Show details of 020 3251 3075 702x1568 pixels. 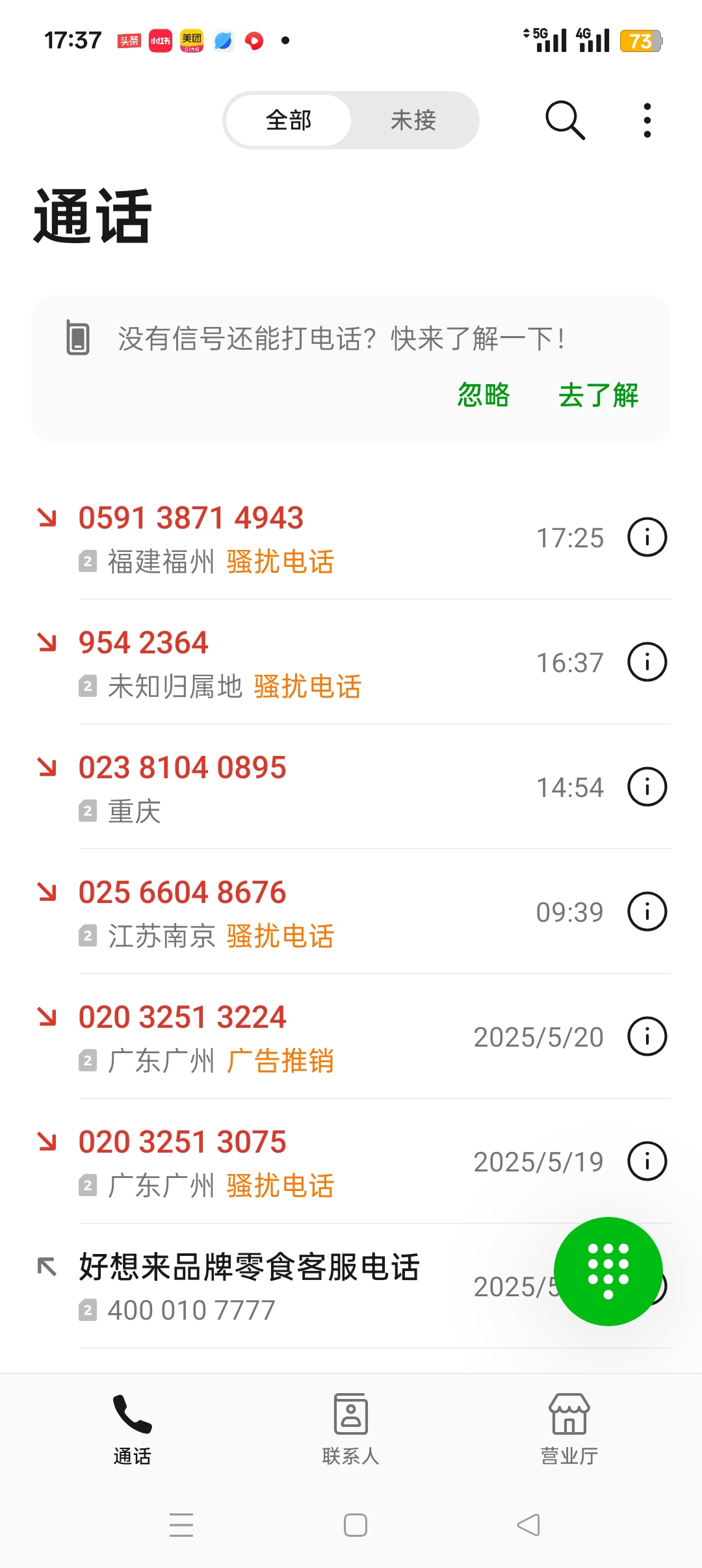click(x=647, y=1162)
